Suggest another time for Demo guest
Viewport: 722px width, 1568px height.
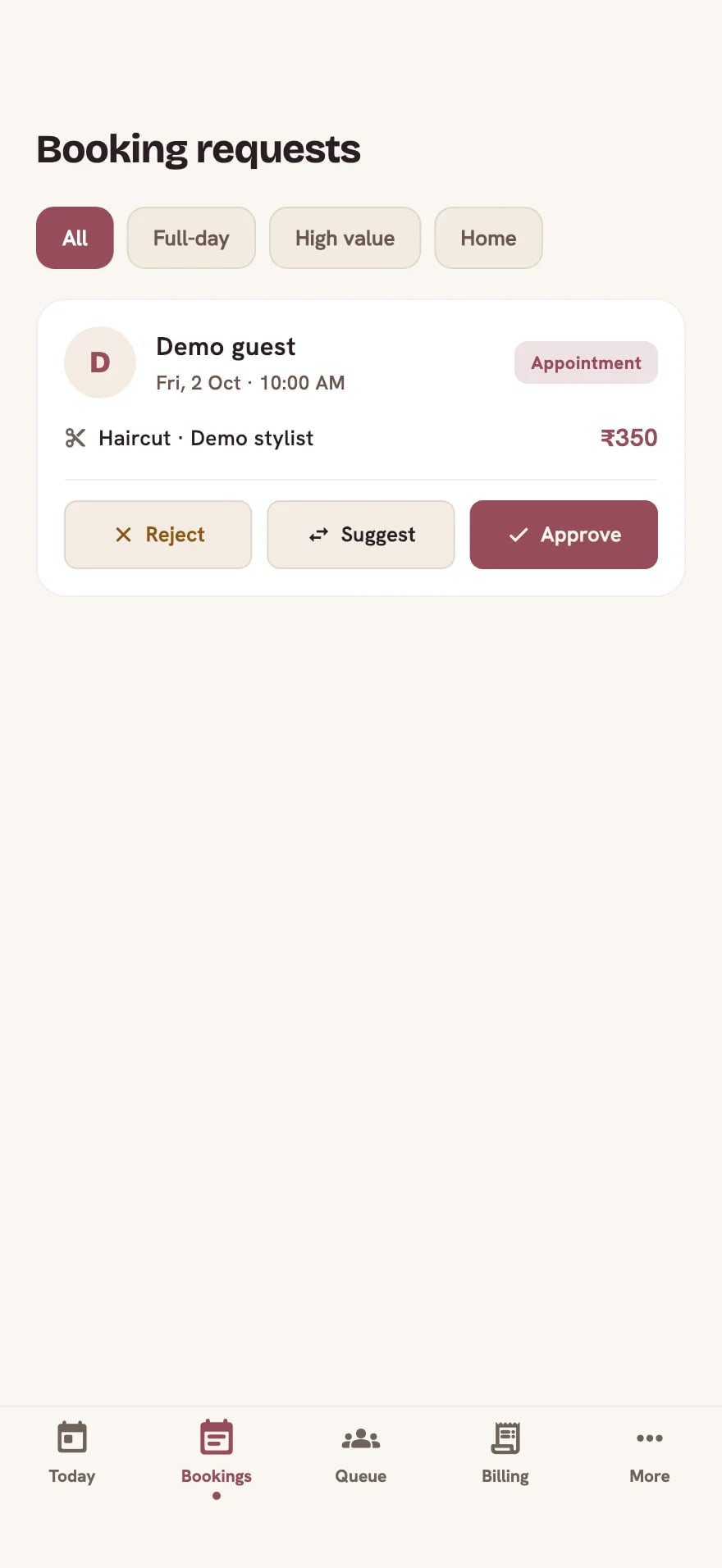(x=361, y=535)
